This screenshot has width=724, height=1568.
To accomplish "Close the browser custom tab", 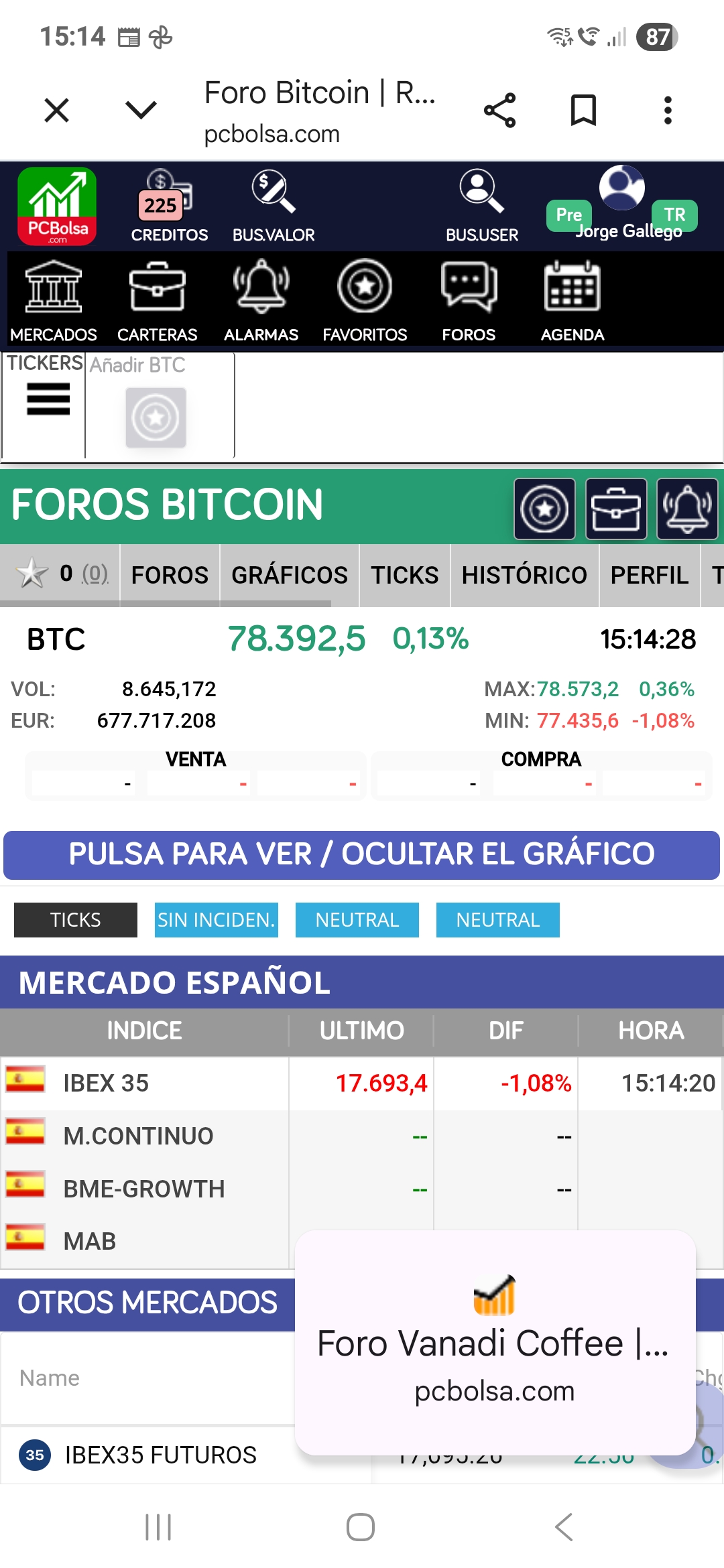I will pos(57,111).
